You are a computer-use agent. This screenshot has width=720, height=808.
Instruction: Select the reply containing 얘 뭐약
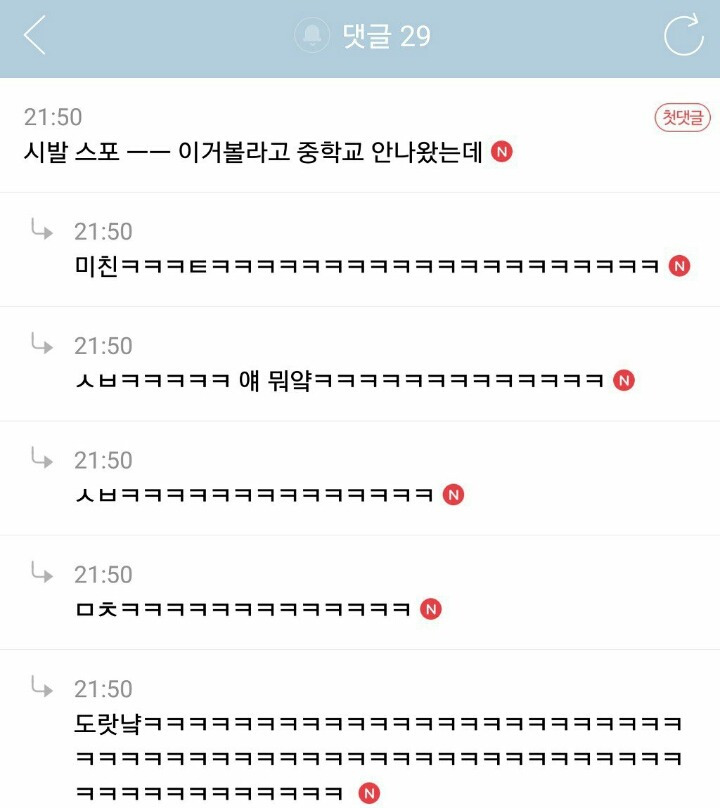340,381
